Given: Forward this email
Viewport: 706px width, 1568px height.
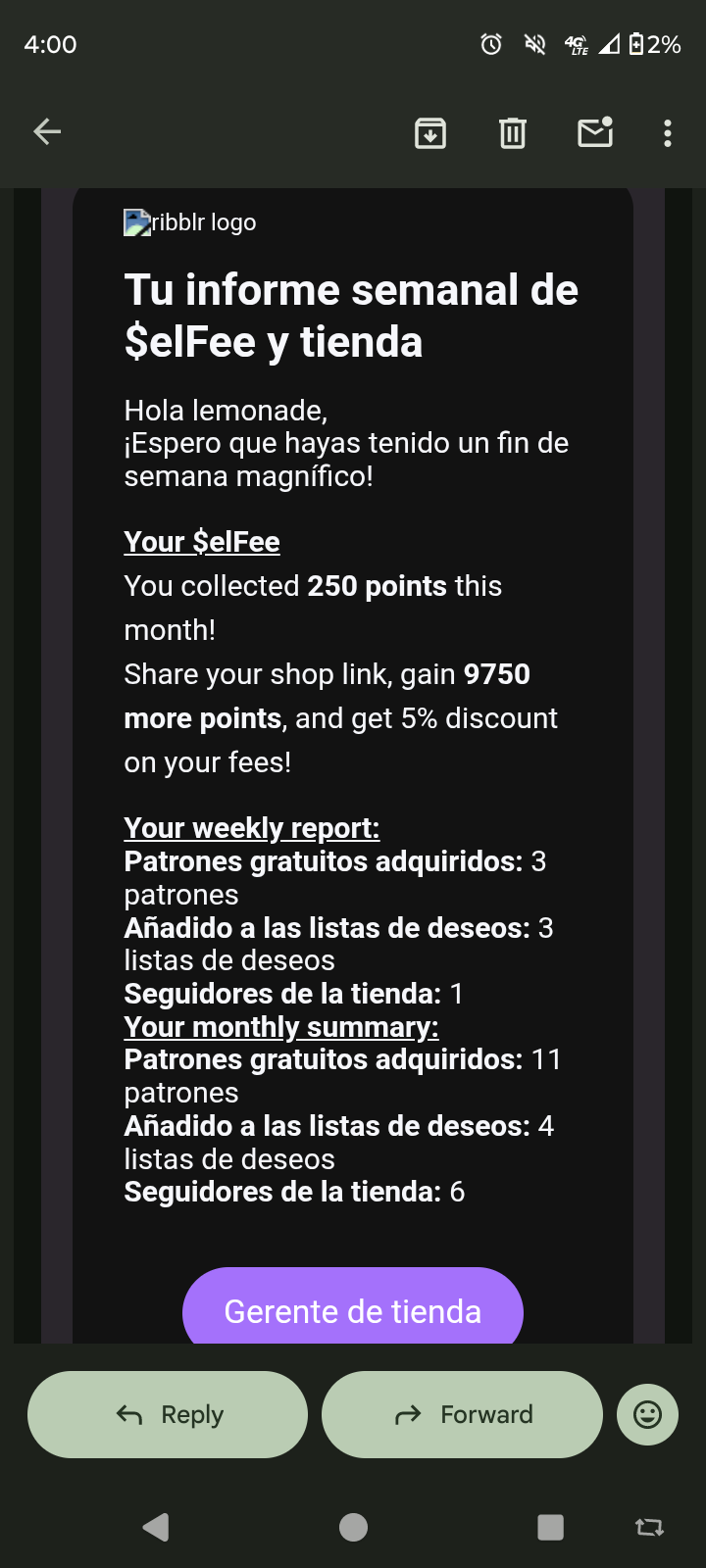Looking at the screenshot, I should (462, 1414).
